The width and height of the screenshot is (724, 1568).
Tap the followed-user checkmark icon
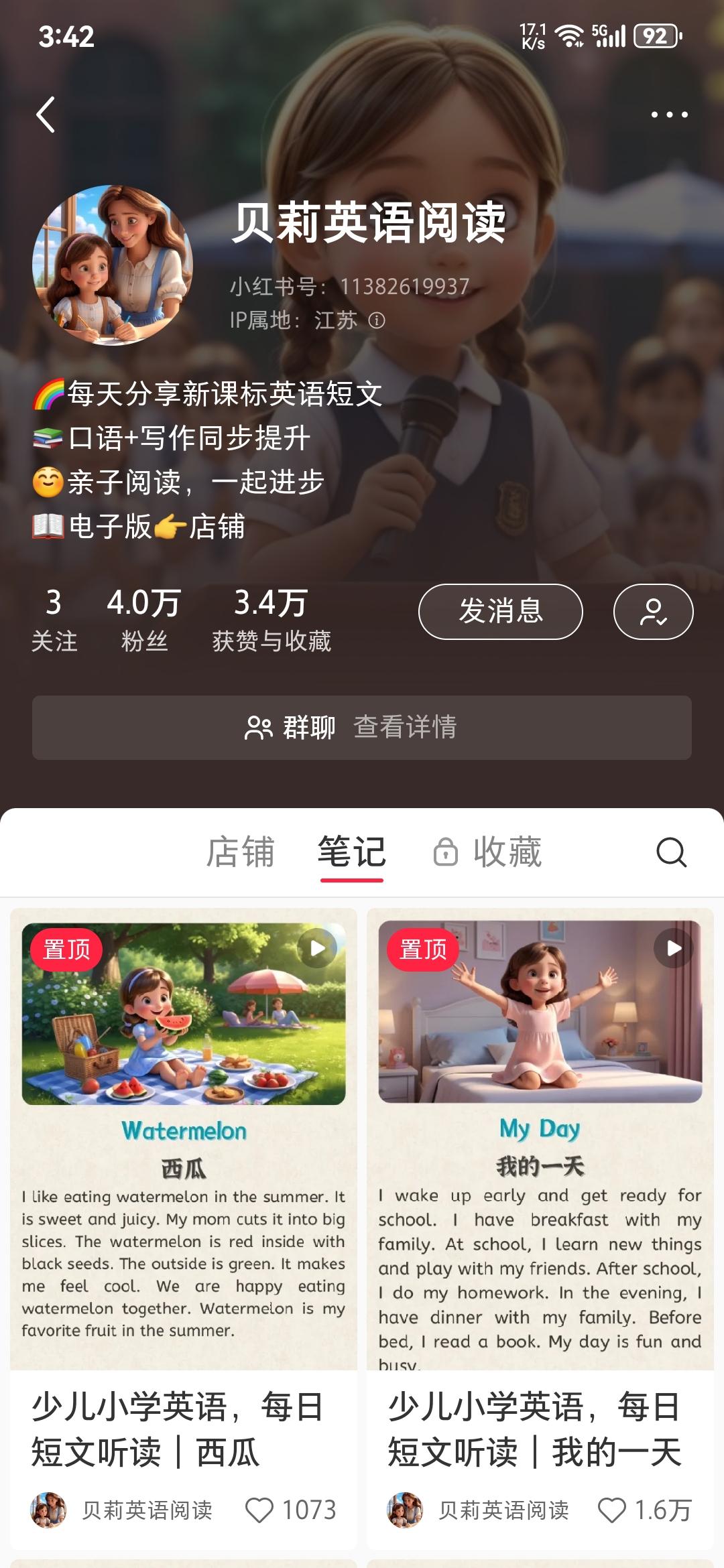(x=653, y=611)
